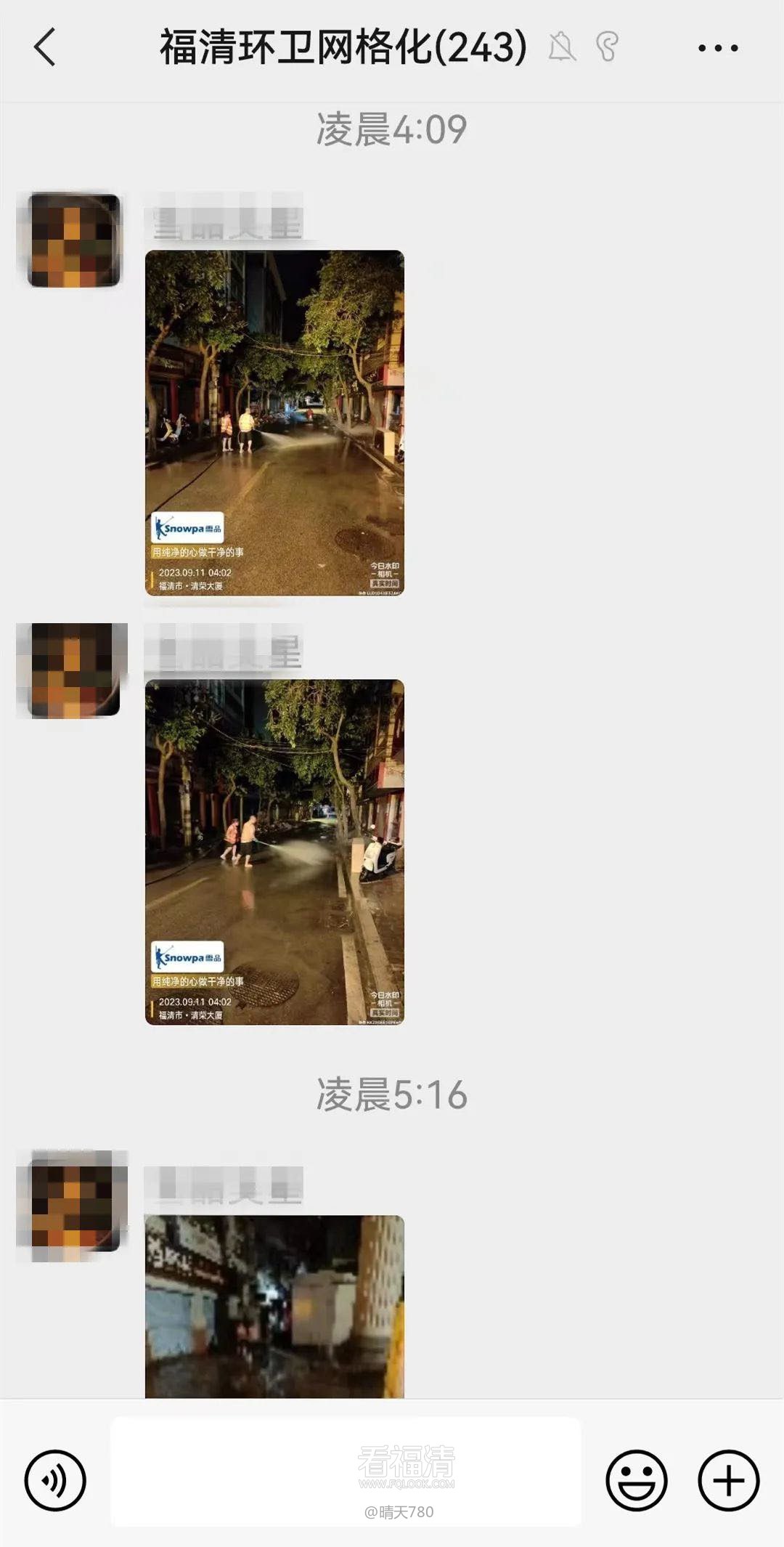
Task: Switch to voice message input
Action: coord(55,1480)
